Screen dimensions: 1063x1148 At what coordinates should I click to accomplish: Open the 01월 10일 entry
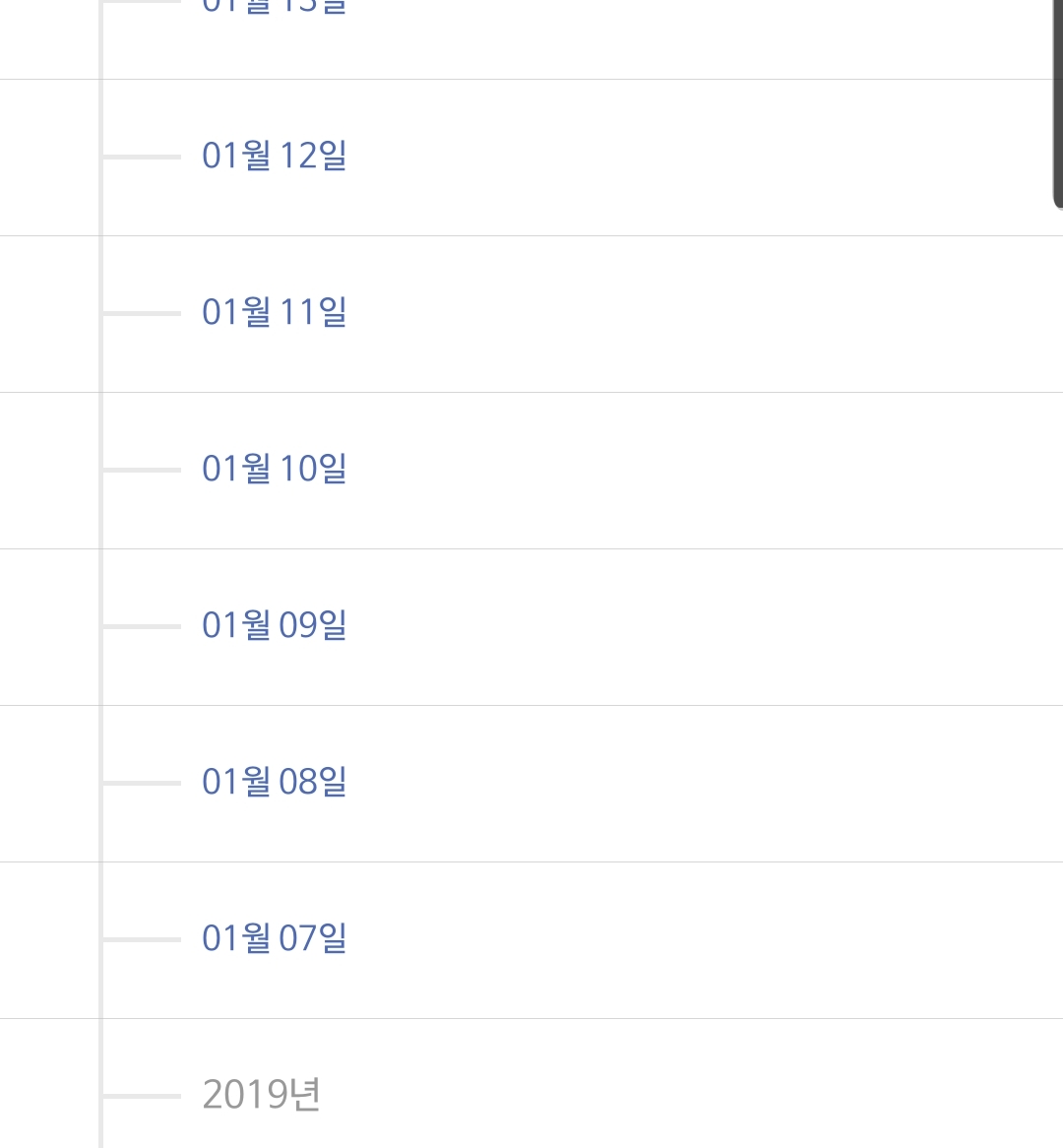pyautogui.click(x=274, y=470)
